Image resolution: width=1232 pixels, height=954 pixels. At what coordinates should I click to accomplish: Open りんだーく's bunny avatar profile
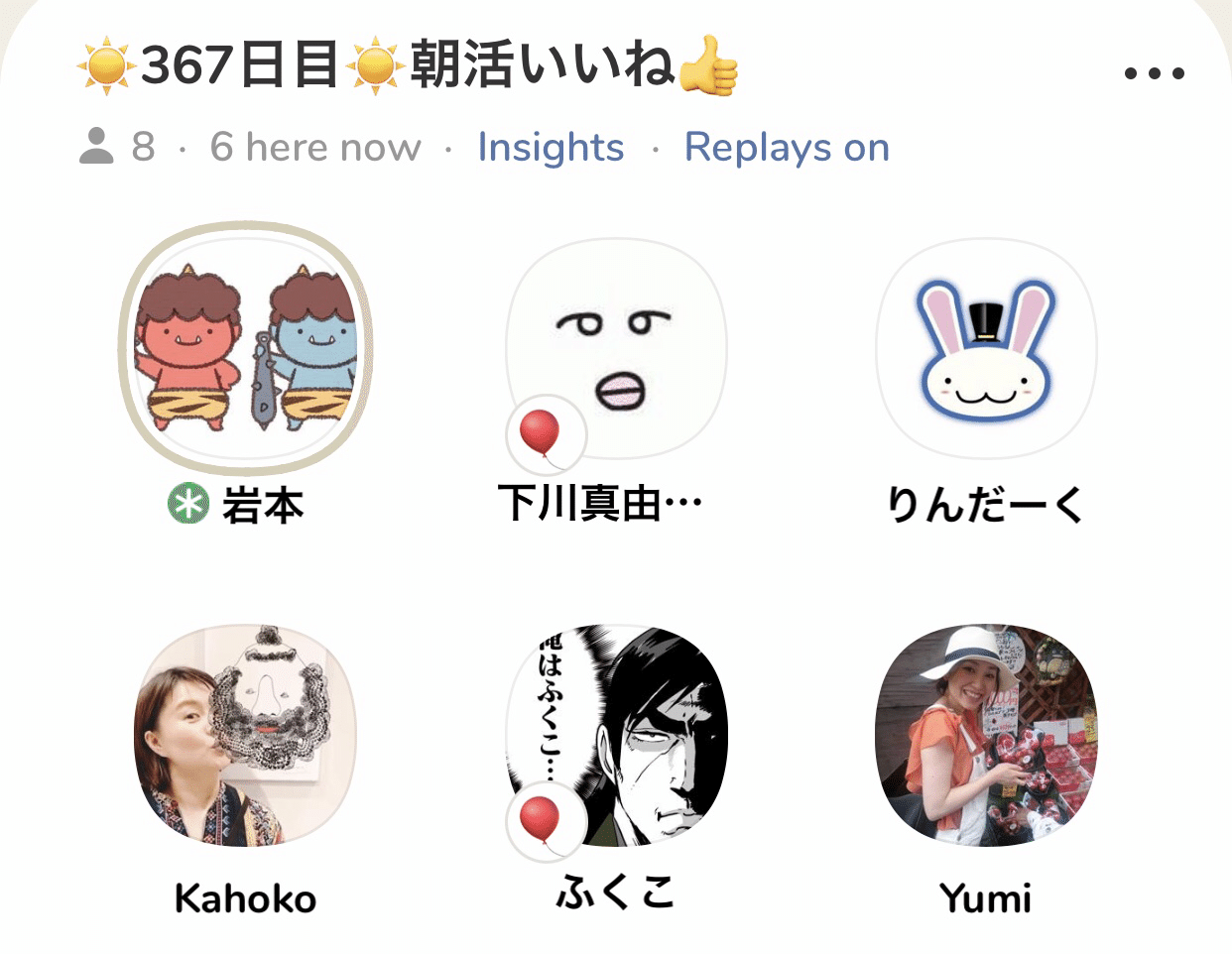tap(986, 348)
